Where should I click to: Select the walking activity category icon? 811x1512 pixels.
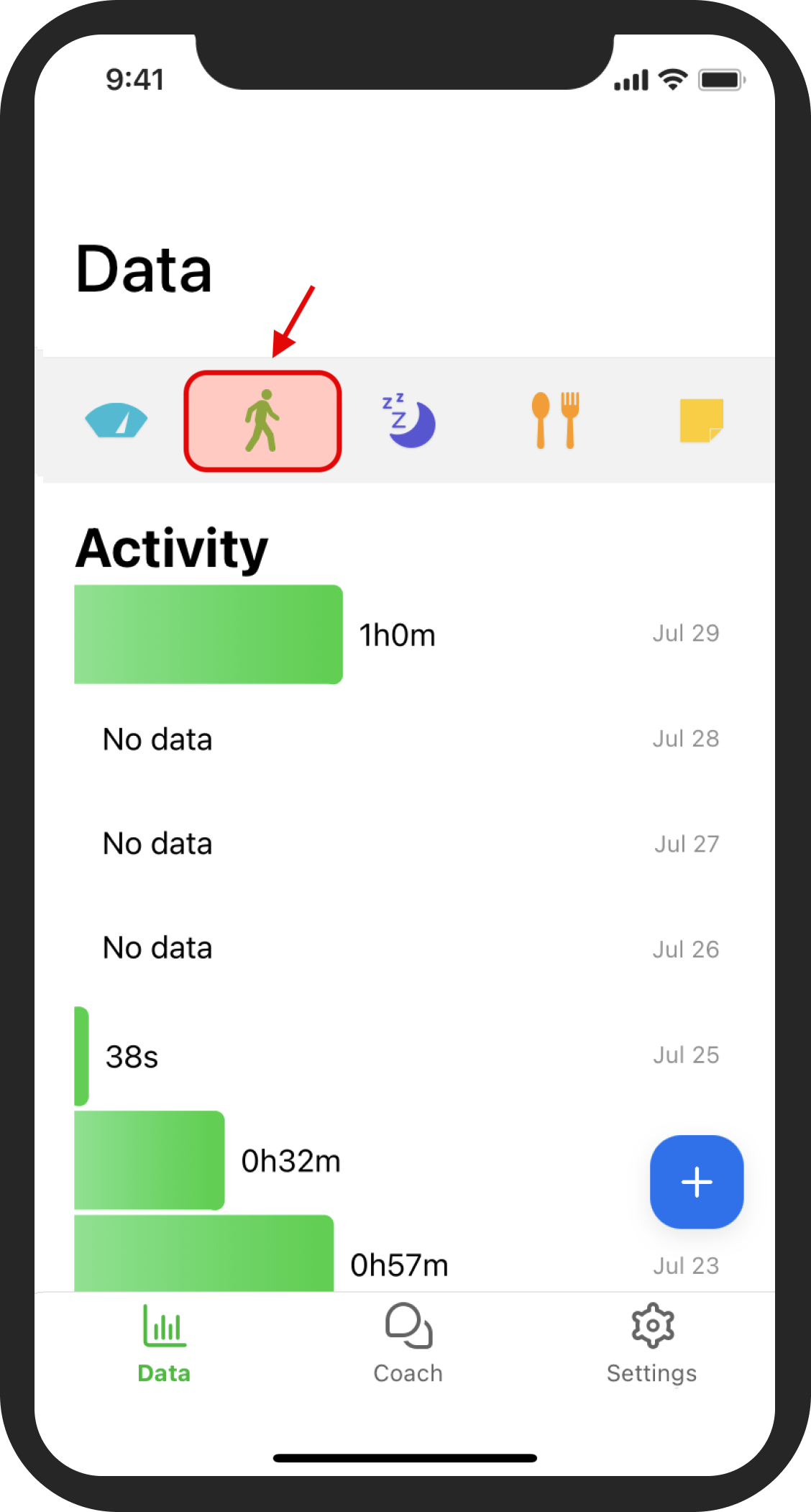pos(262,421)
